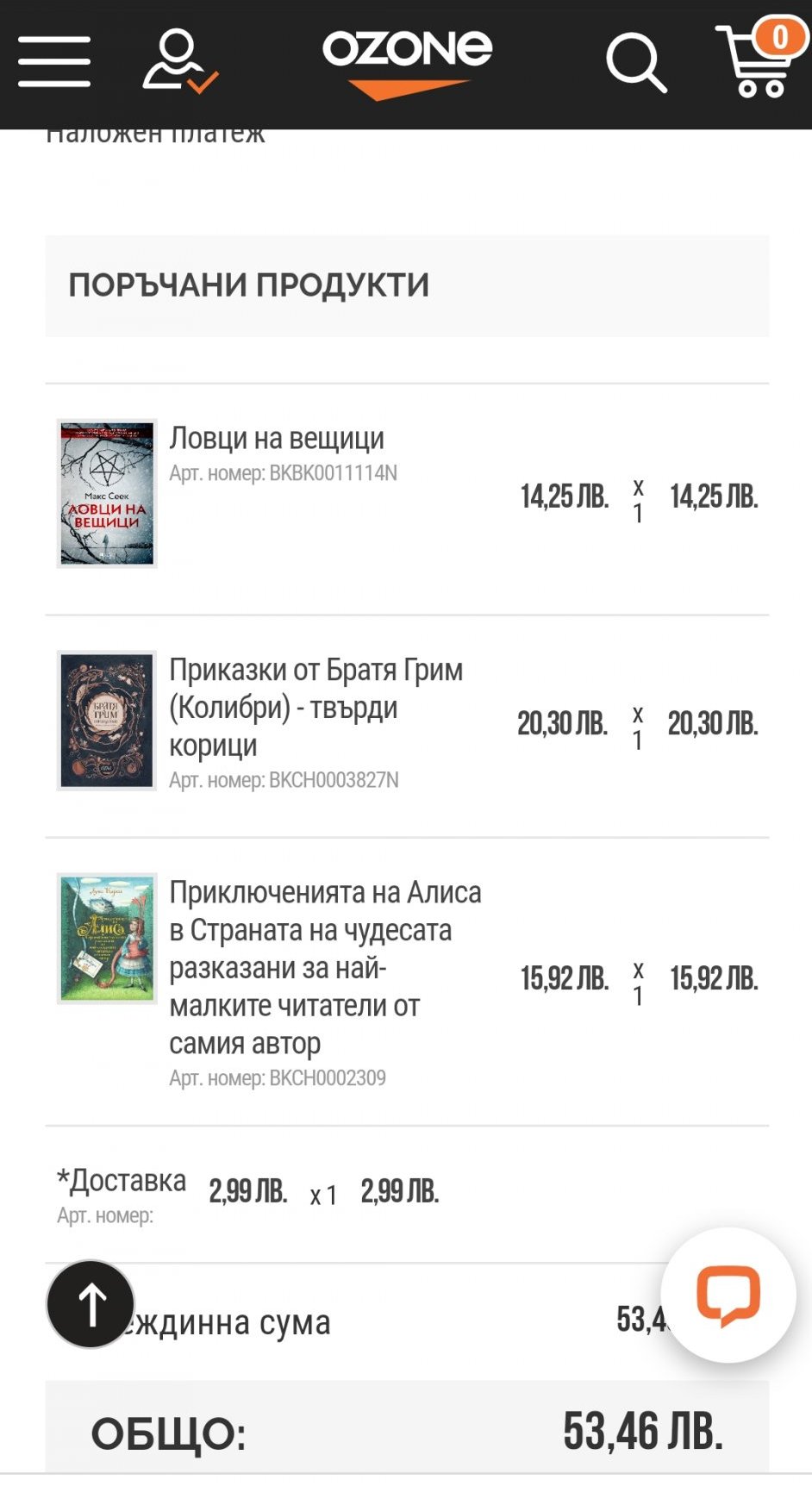
Task: Go to the Ozone home page logo
Action: 407,62
